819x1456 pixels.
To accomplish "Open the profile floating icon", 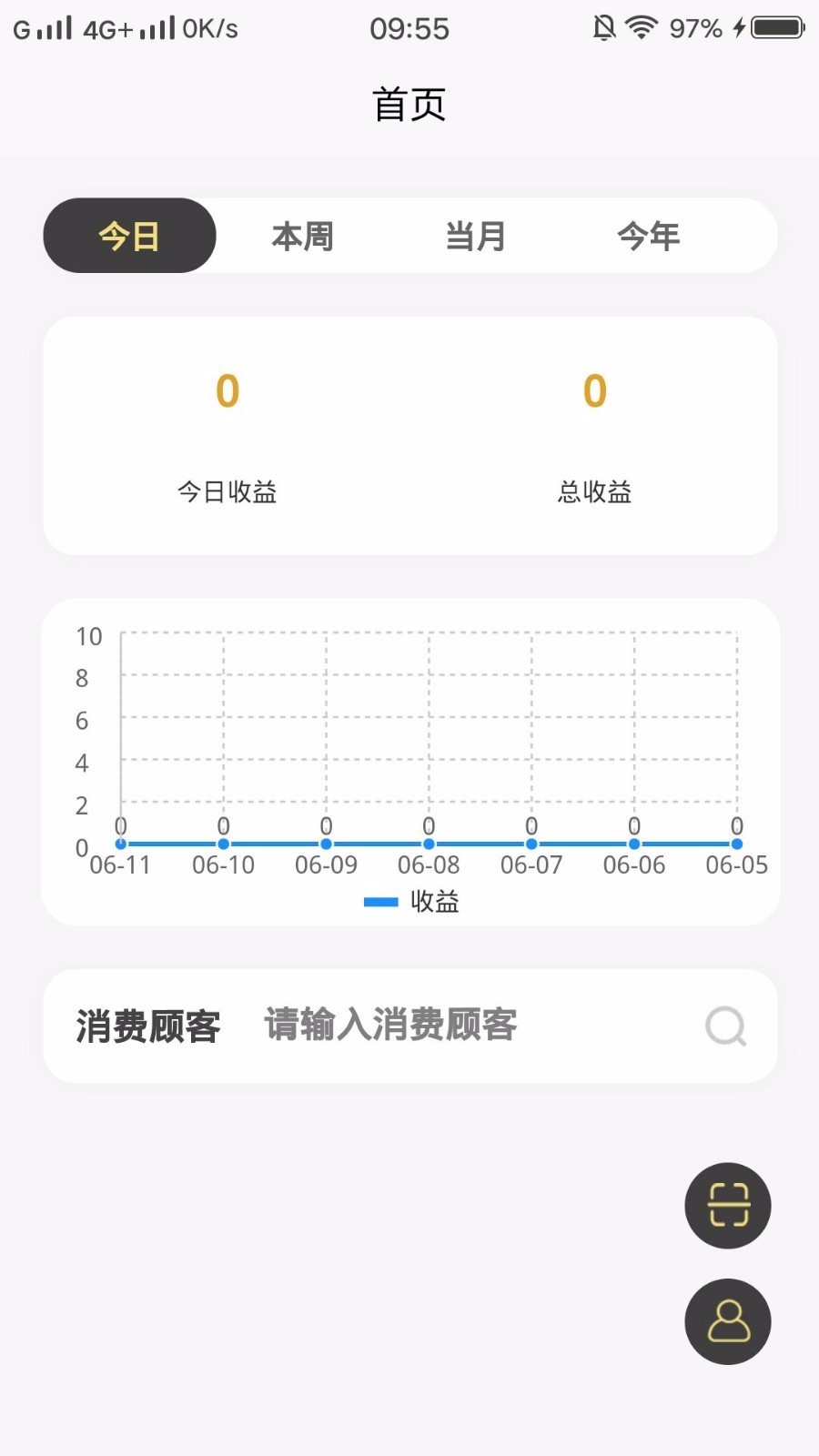I will 727,1322.
